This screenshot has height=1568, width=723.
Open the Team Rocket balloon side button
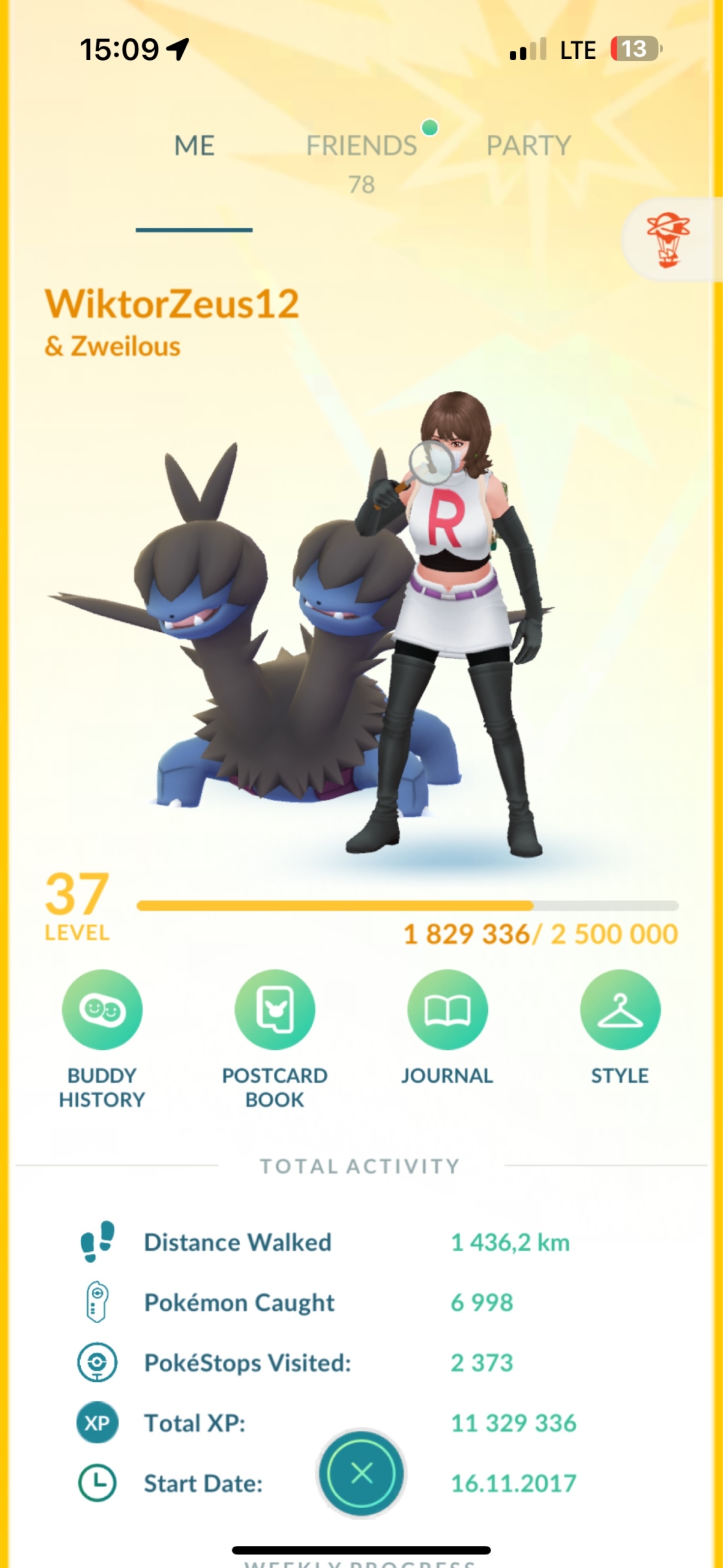tap(669, 239)
